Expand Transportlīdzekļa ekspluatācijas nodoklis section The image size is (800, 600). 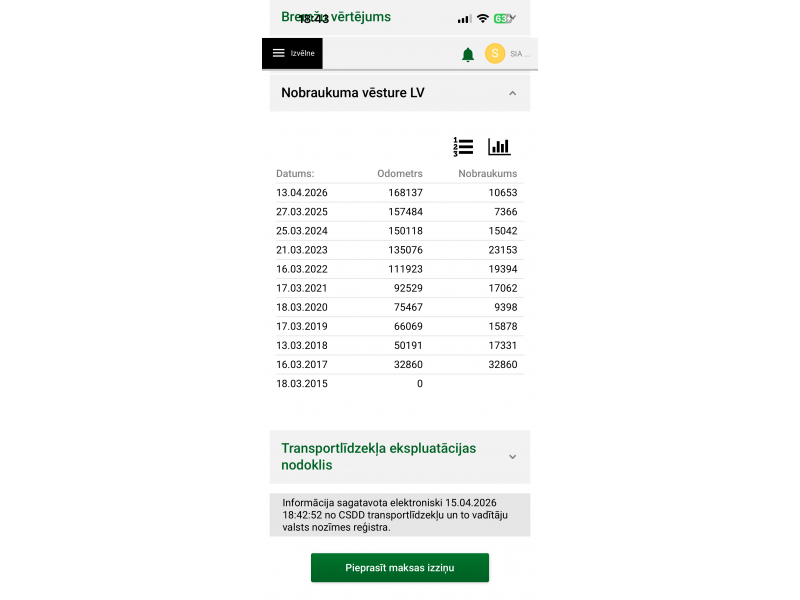tap(512, 457)
